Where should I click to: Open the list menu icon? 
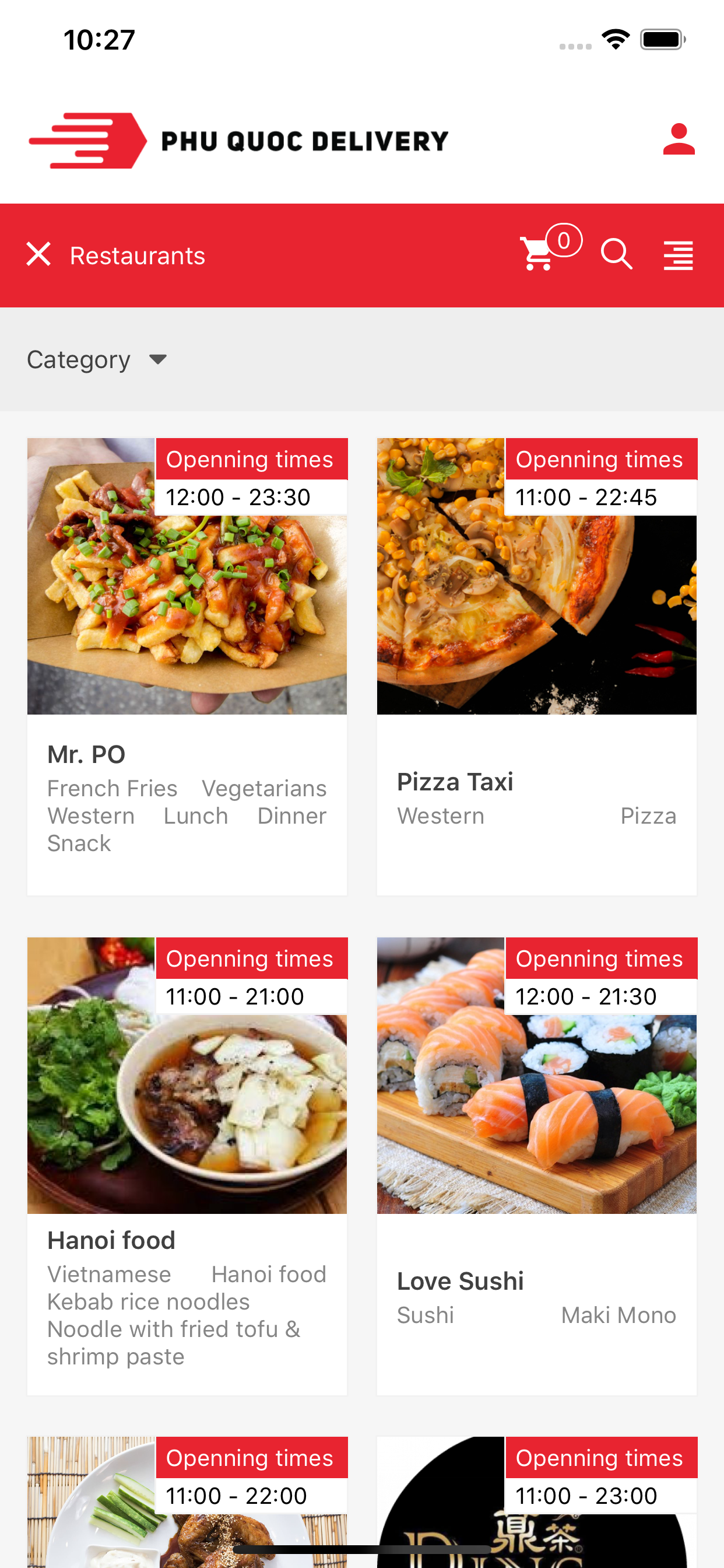point(678,255)
